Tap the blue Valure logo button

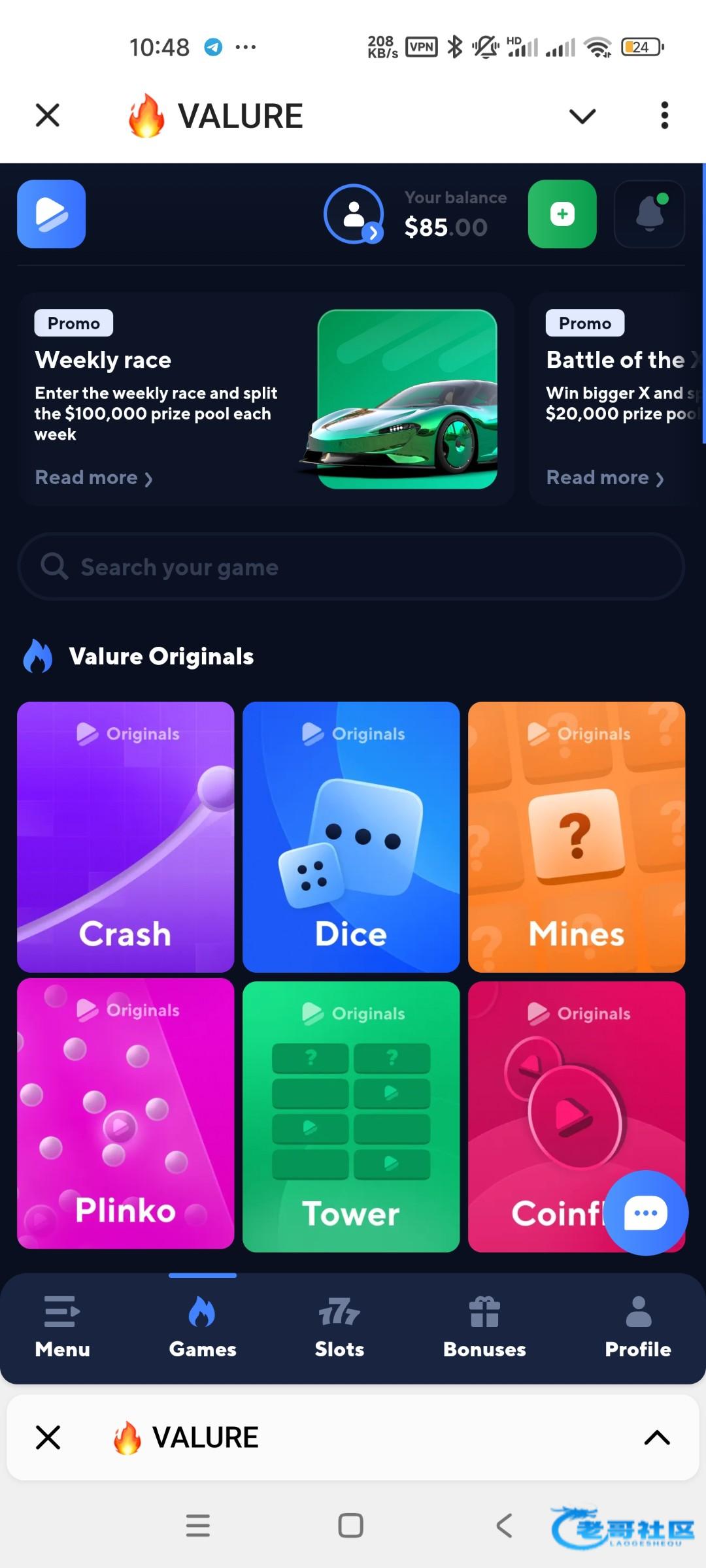click(52, 214)
